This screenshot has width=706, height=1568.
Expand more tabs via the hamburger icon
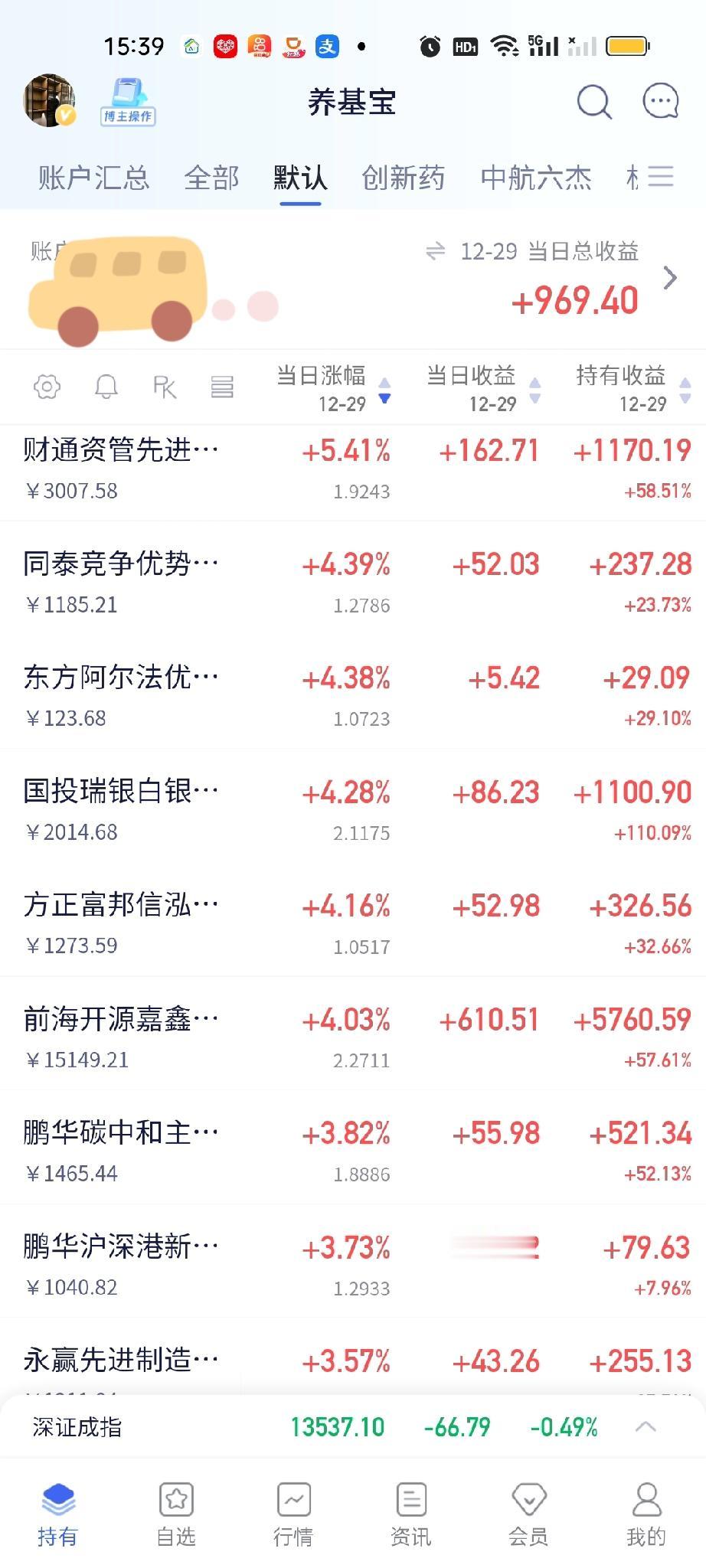660,177
